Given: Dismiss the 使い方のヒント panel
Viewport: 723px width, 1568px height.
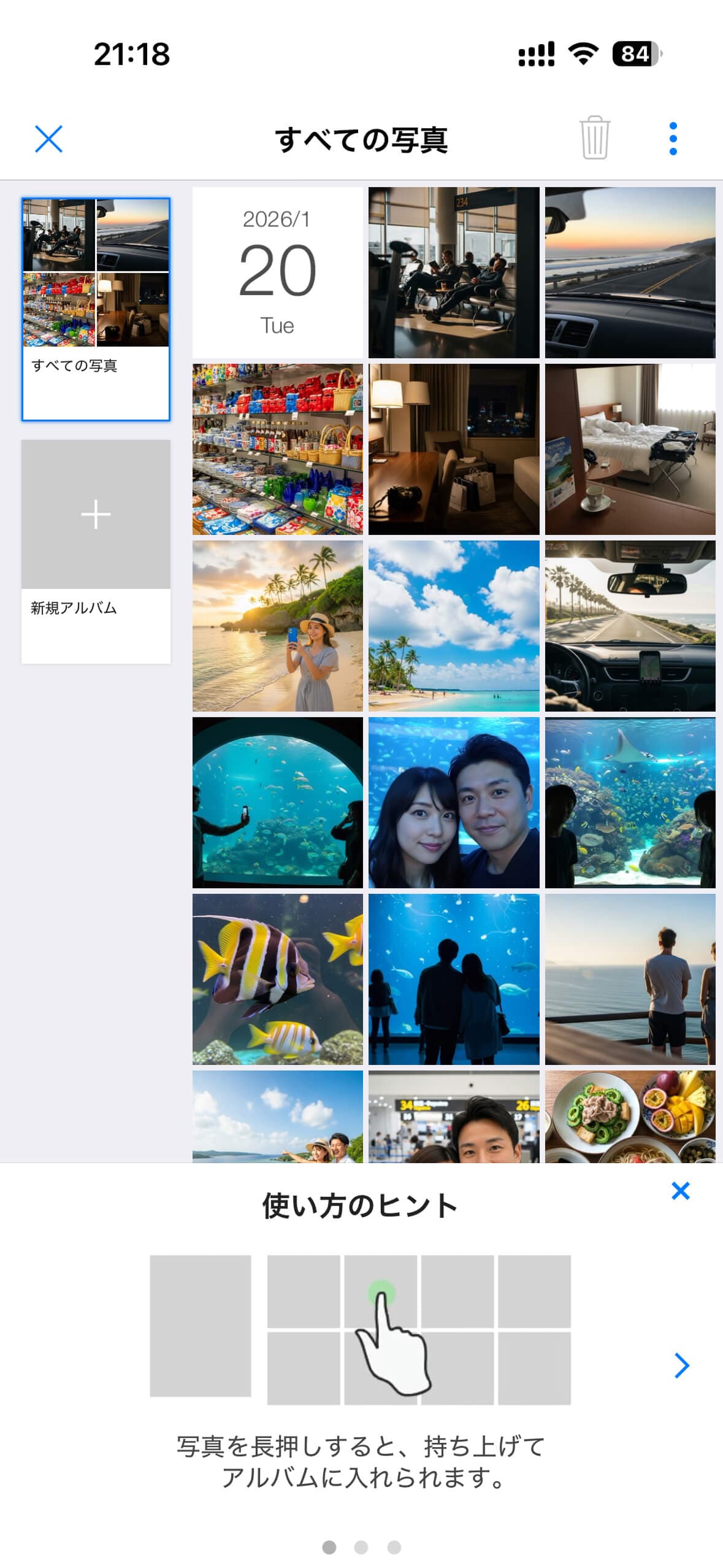Looking at the screenshot, I should coord(680,1191).
